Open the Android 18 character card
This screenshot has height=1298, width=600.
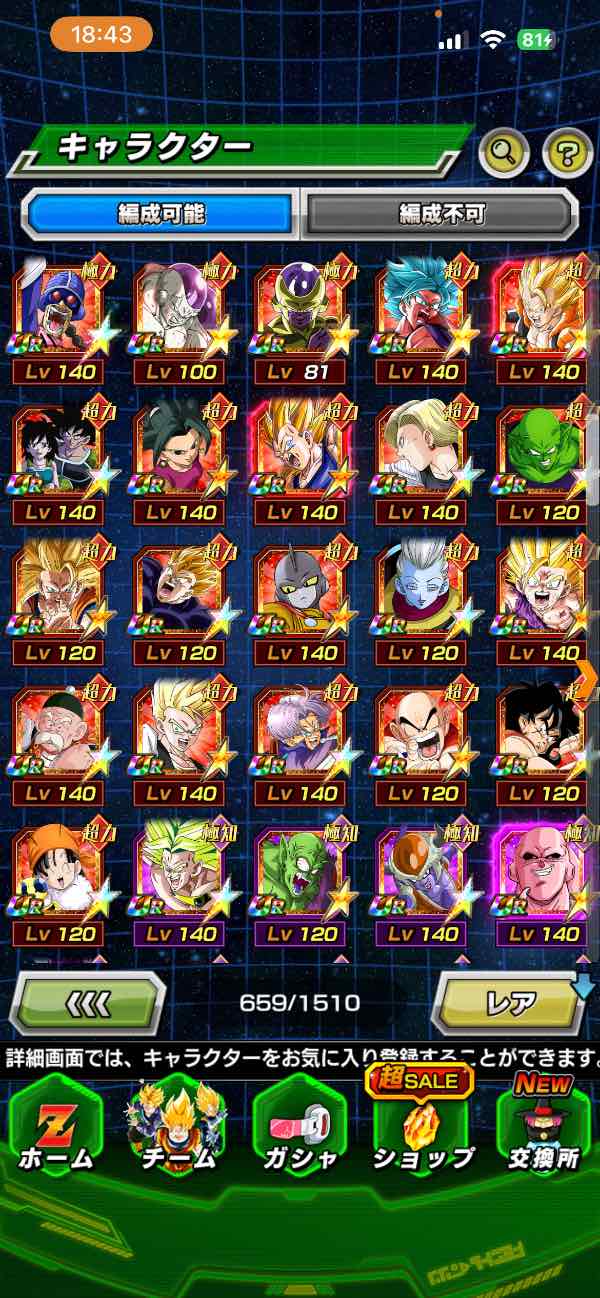[x=421, y=461]
